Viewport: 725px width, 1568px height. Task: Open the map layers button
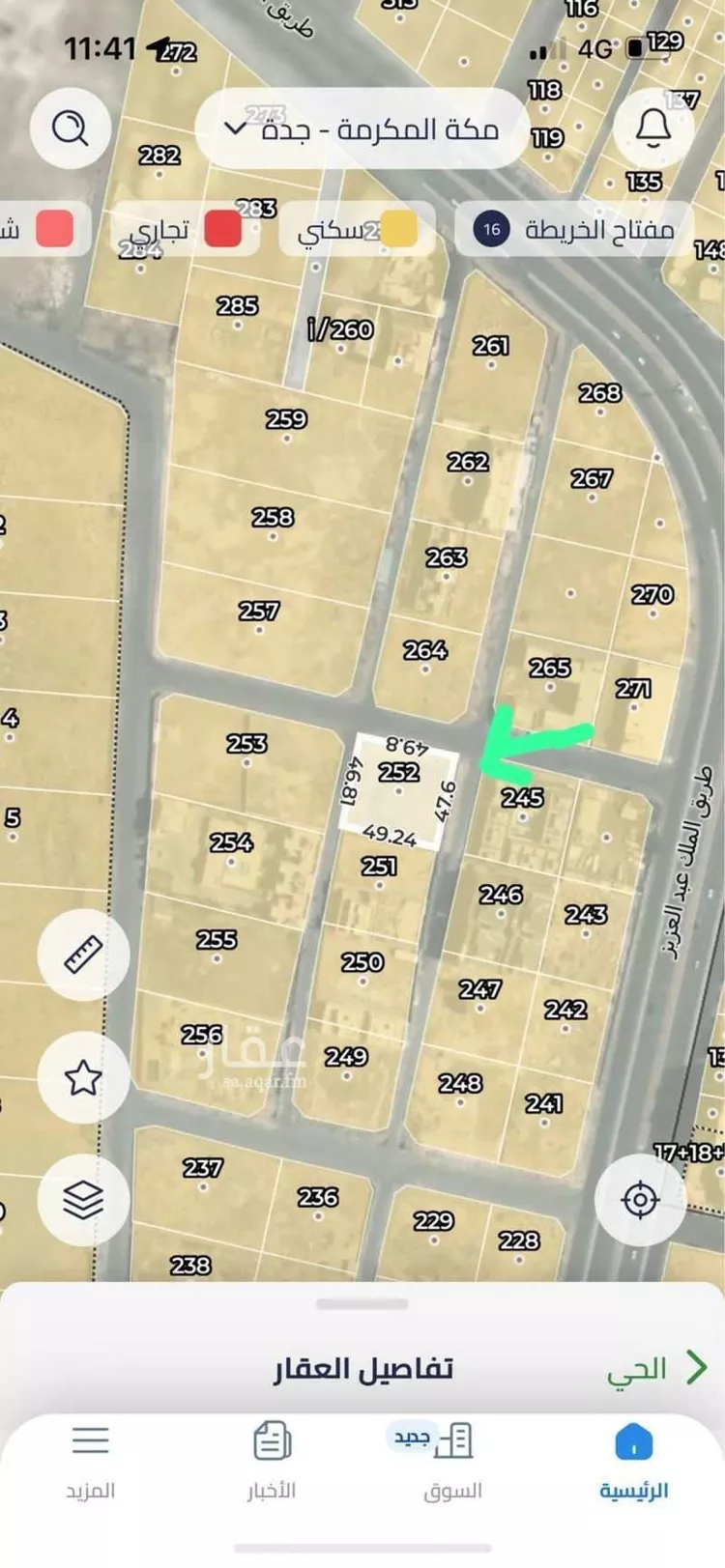point(83,1199)
